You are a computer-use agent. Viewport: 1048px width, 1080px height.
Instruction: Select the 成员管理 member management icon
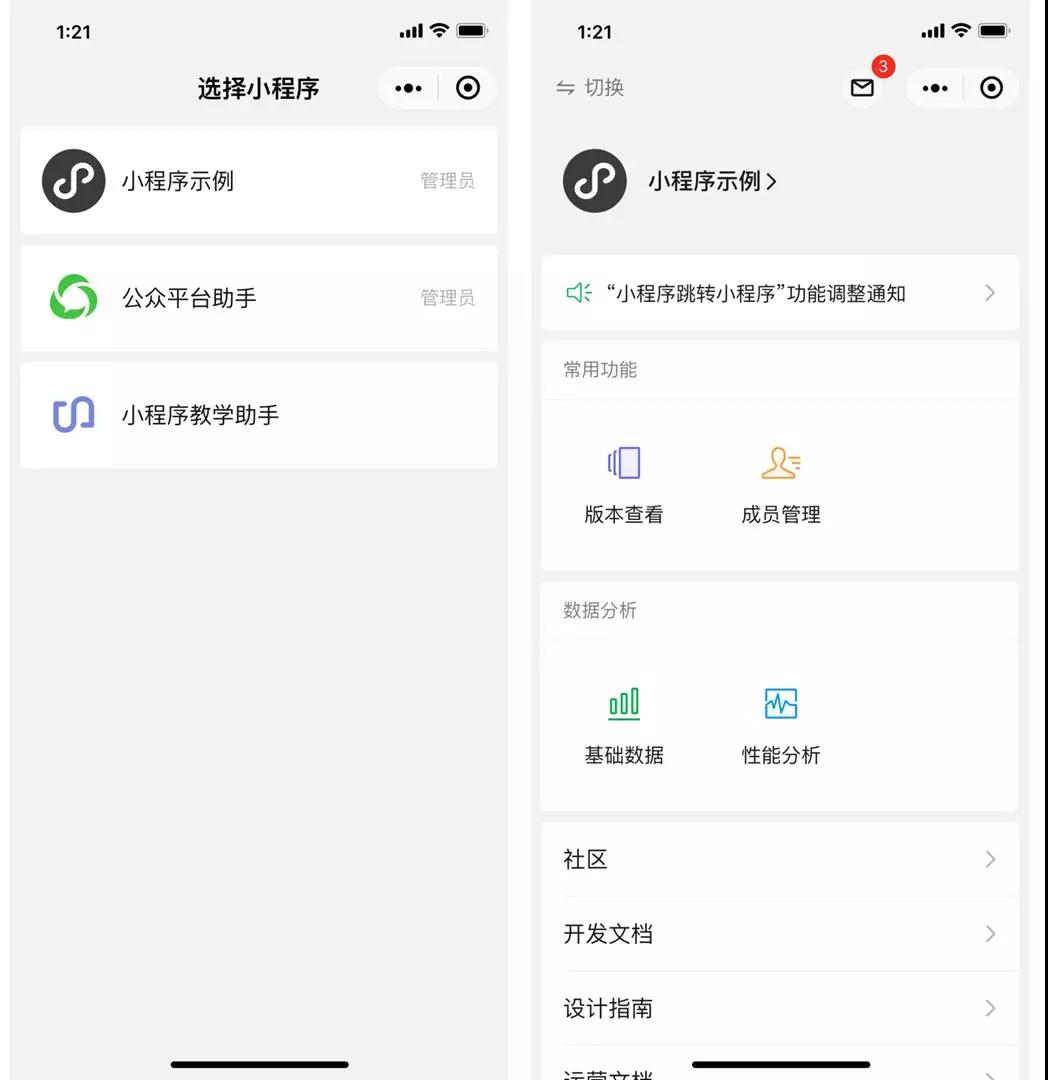781,463
